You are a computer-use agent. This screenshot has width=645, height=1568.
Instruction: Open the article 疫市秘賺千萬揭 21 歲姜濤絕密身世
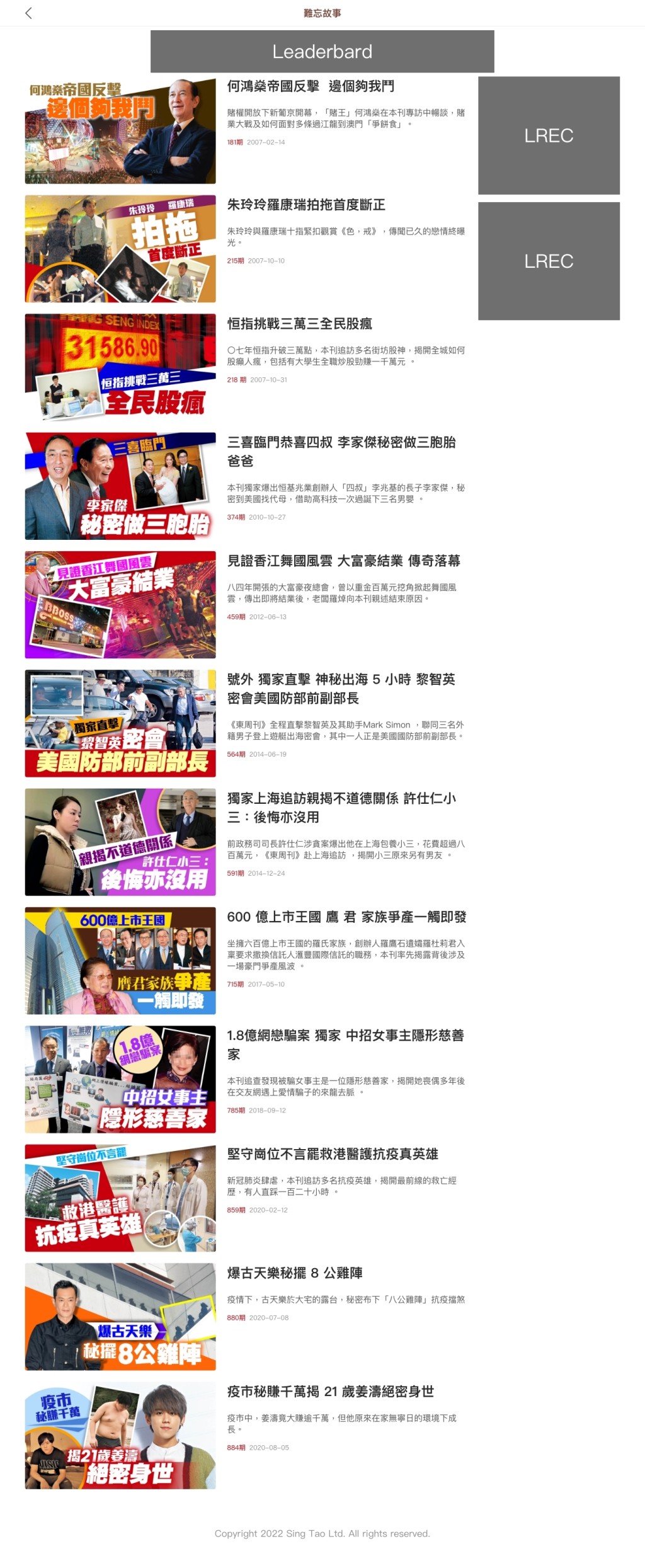330,1392
